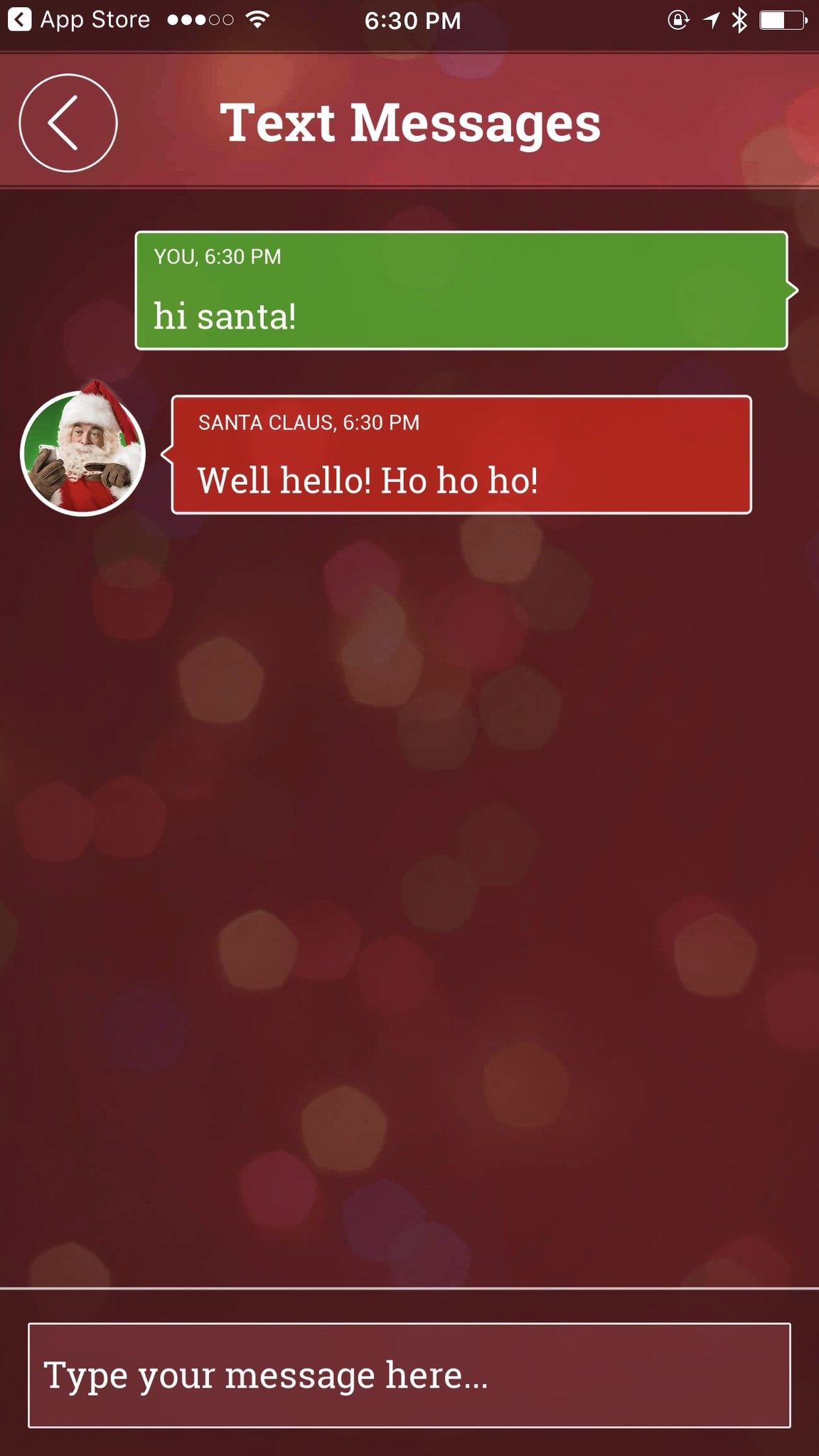Image resolution: width=819 pixels, height=1456 pixels.
Task: Tap the App Store back chevron icon
Action: 19,19
